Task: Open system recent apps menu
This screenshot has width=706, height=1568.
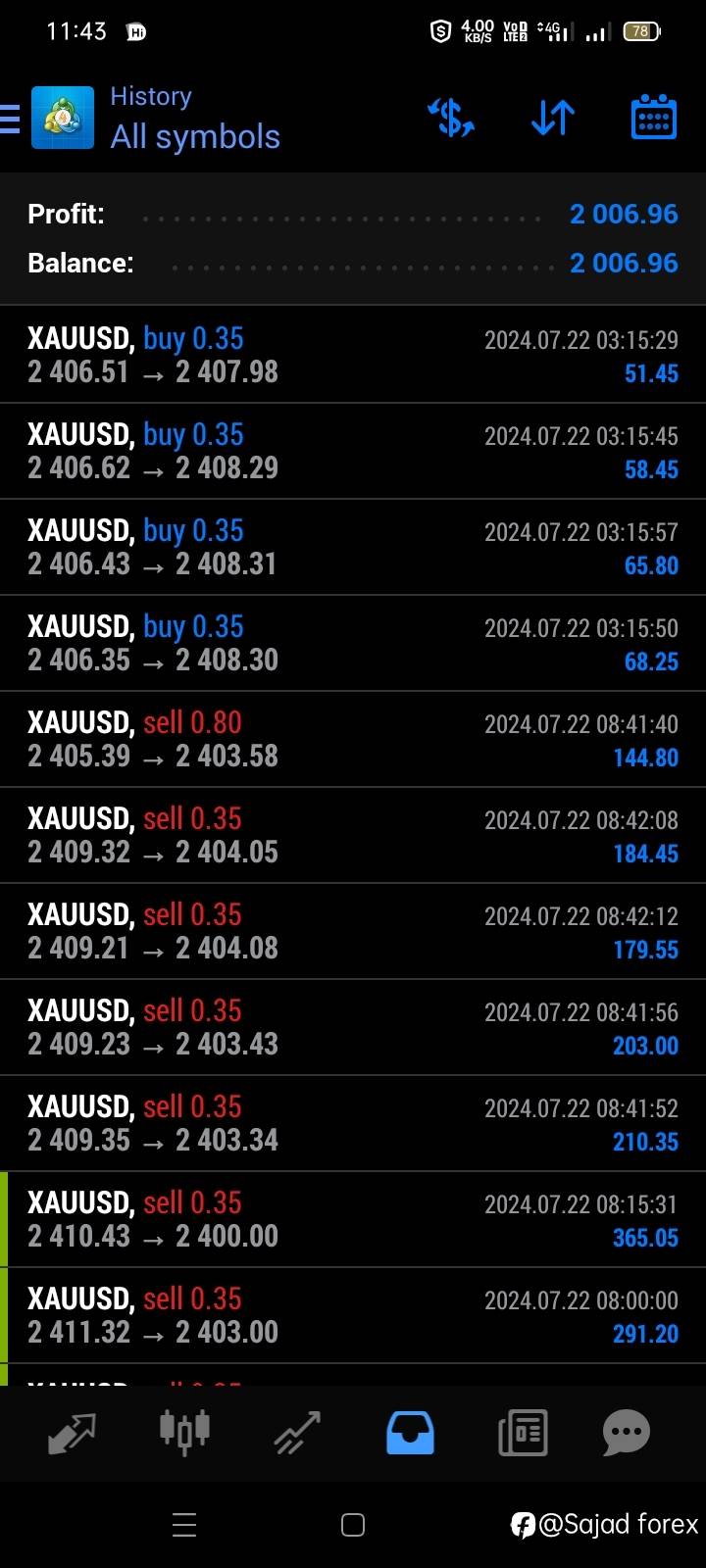Action: pos(184,1525)
